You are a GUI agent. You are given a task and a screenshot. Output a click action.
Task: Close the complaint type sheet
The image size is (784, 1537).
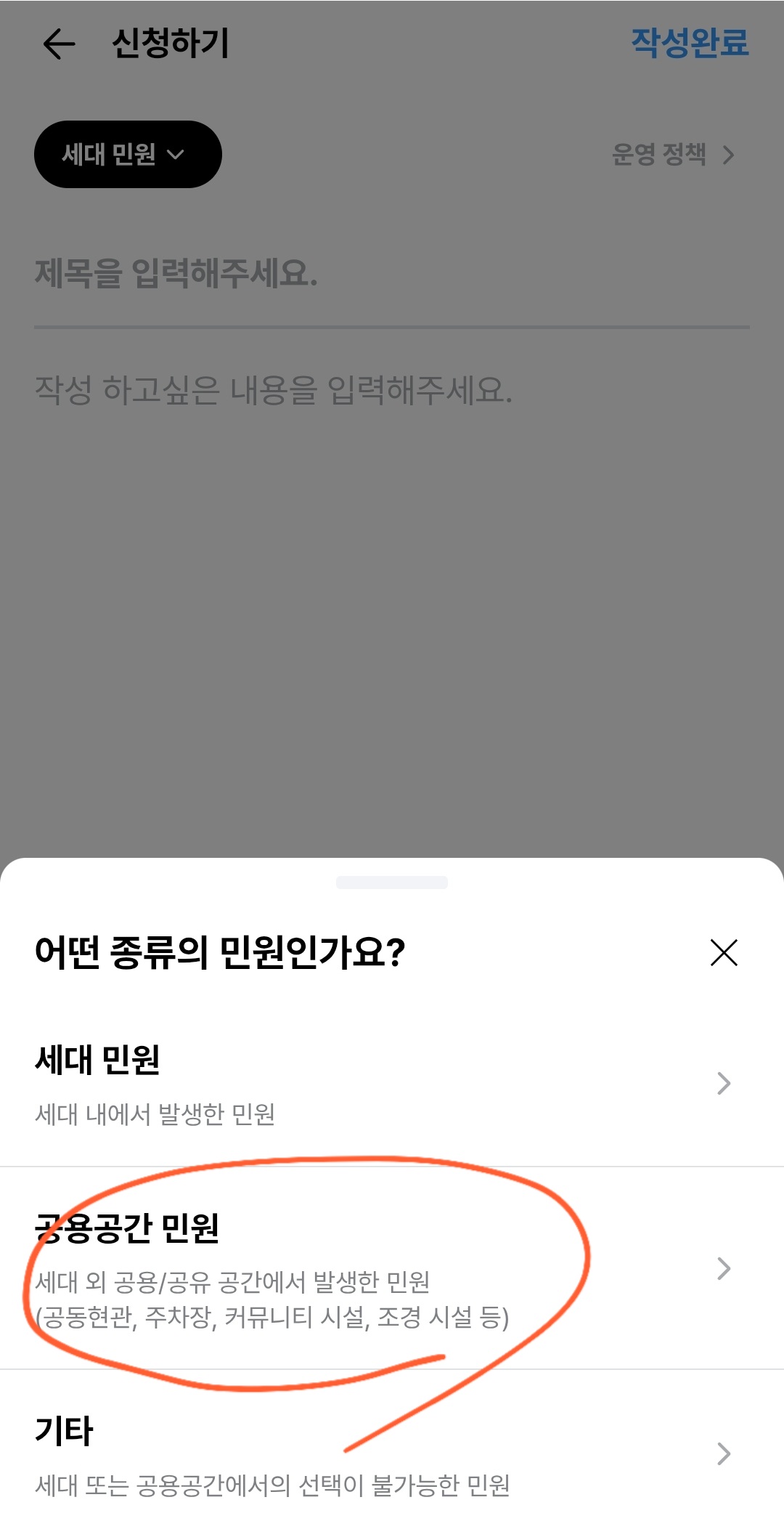point(723,952)
